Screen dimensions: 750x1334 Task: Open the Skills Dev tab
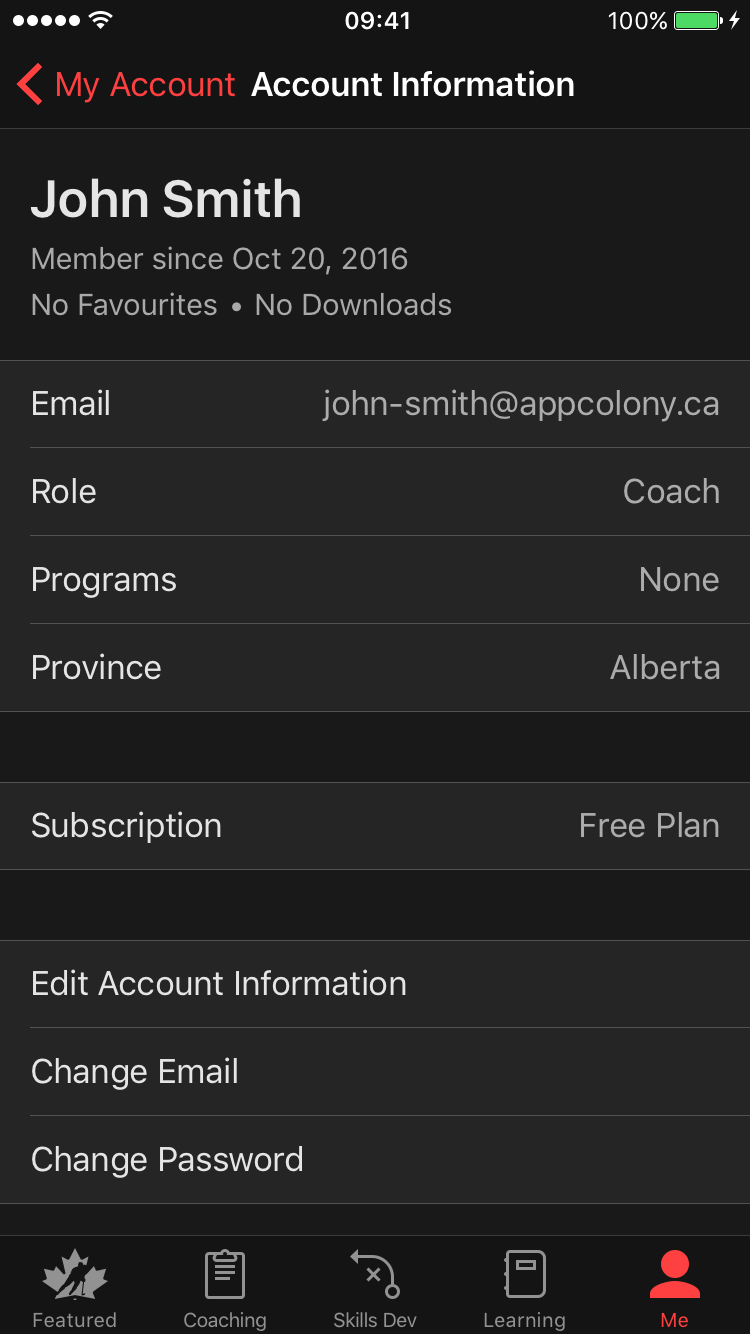tap(375, 1288)
